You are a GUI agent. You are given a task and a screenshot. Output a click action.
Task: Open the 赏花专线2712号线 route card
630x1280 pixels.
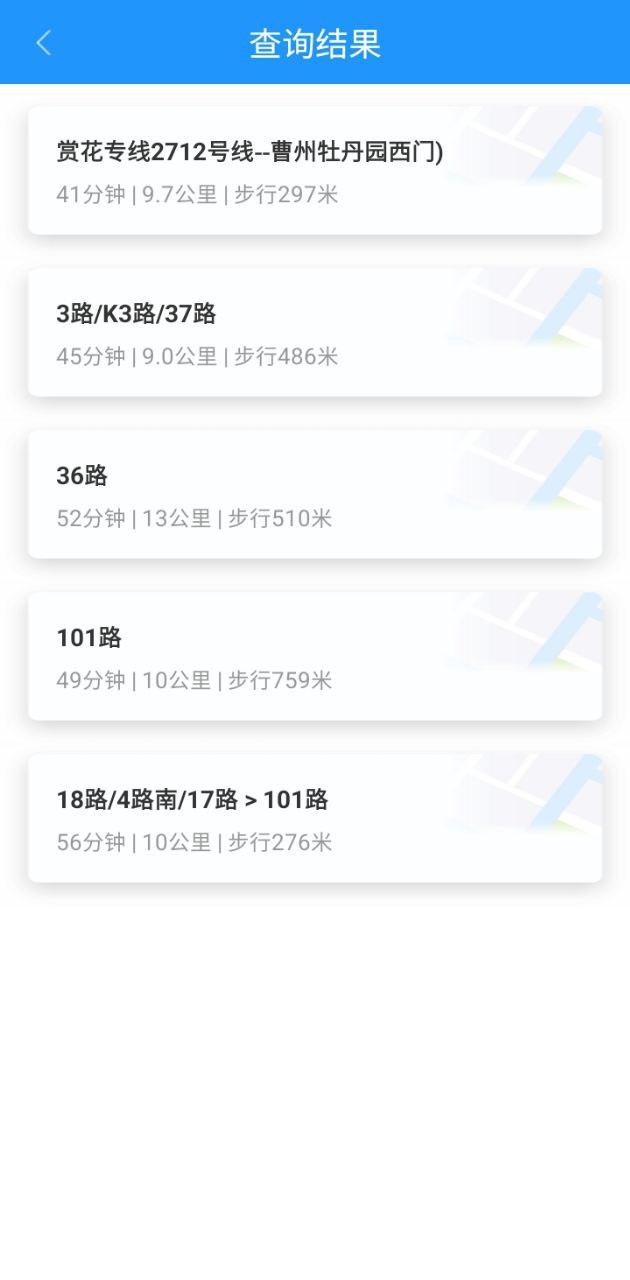315,171
